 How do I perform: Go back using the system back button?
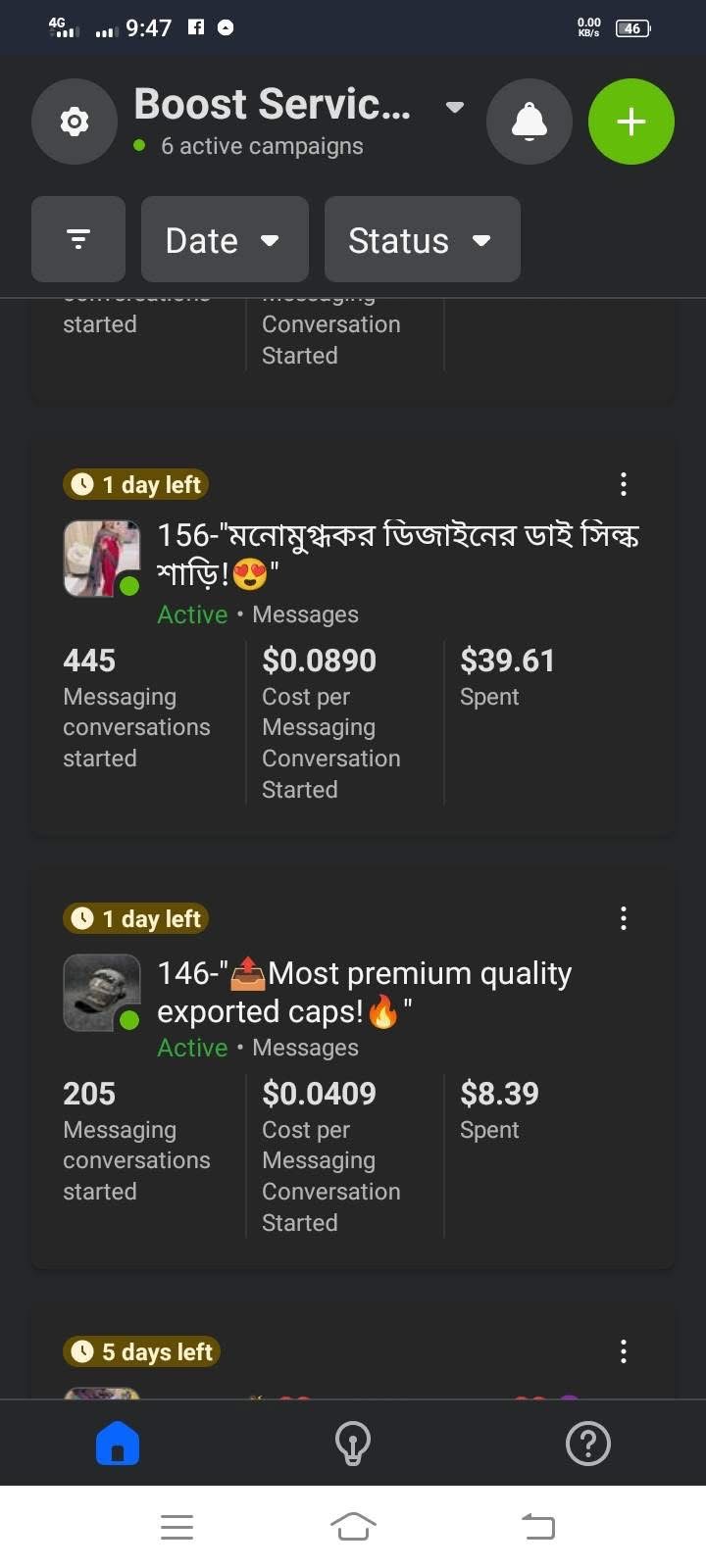tap(538, 1526)
